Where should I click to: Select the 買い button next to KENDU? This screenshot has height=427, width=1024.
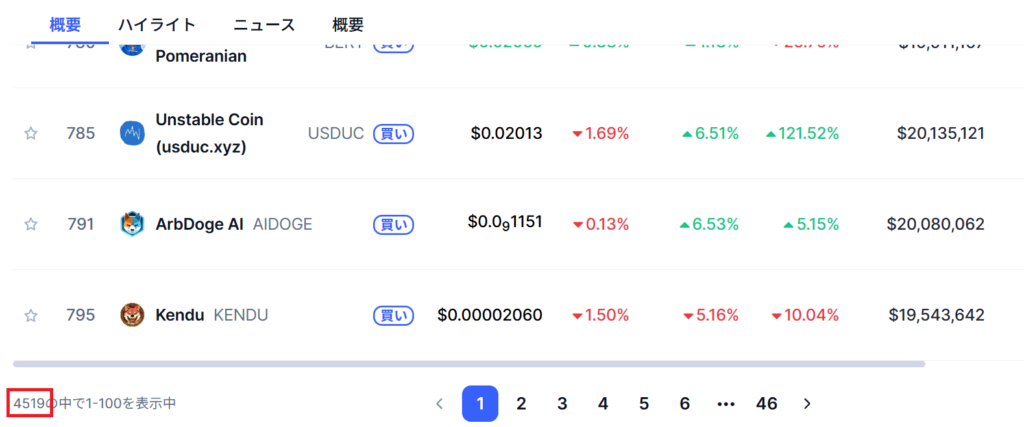[393, 315]
